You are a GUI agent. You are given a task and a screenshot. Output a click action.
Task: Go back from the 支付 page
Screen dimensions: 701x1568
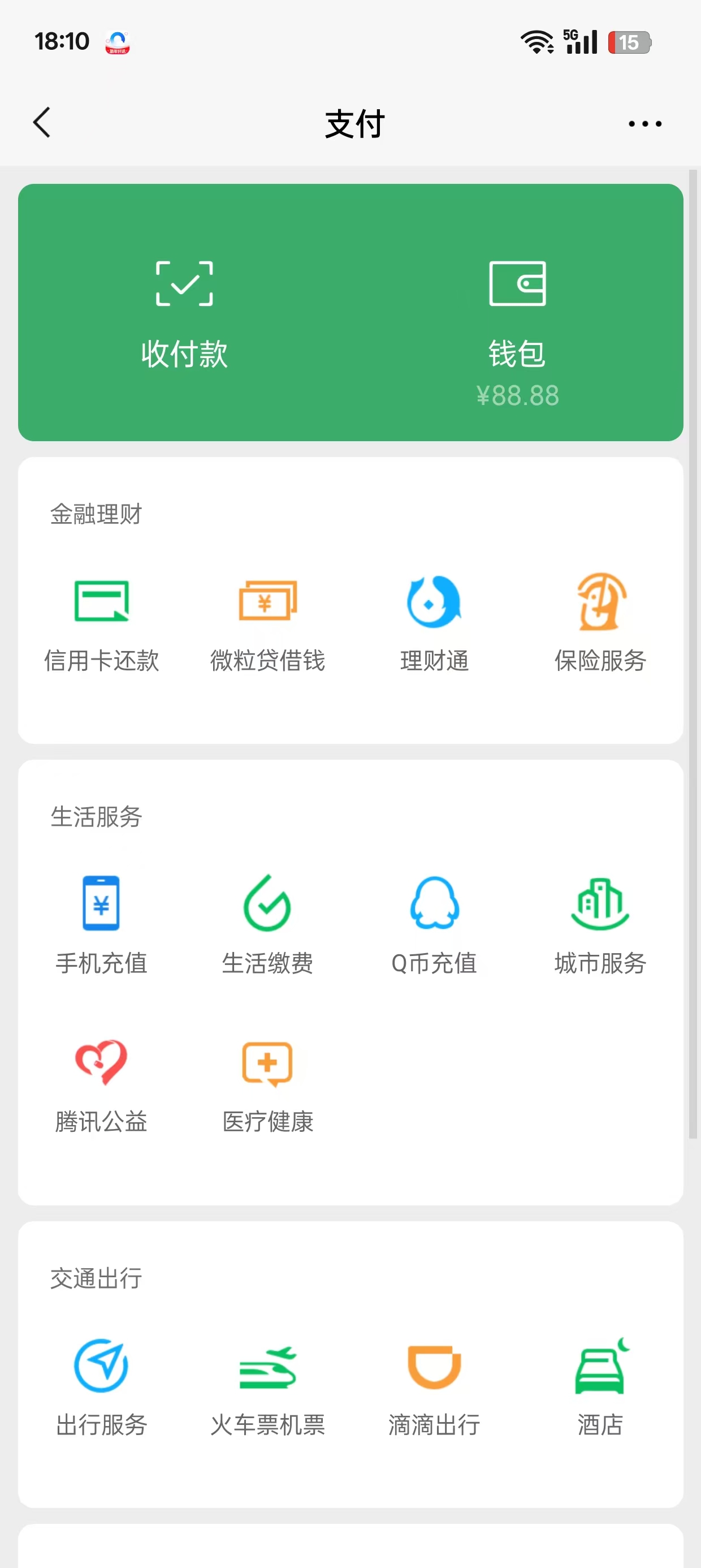pos(41,123)
